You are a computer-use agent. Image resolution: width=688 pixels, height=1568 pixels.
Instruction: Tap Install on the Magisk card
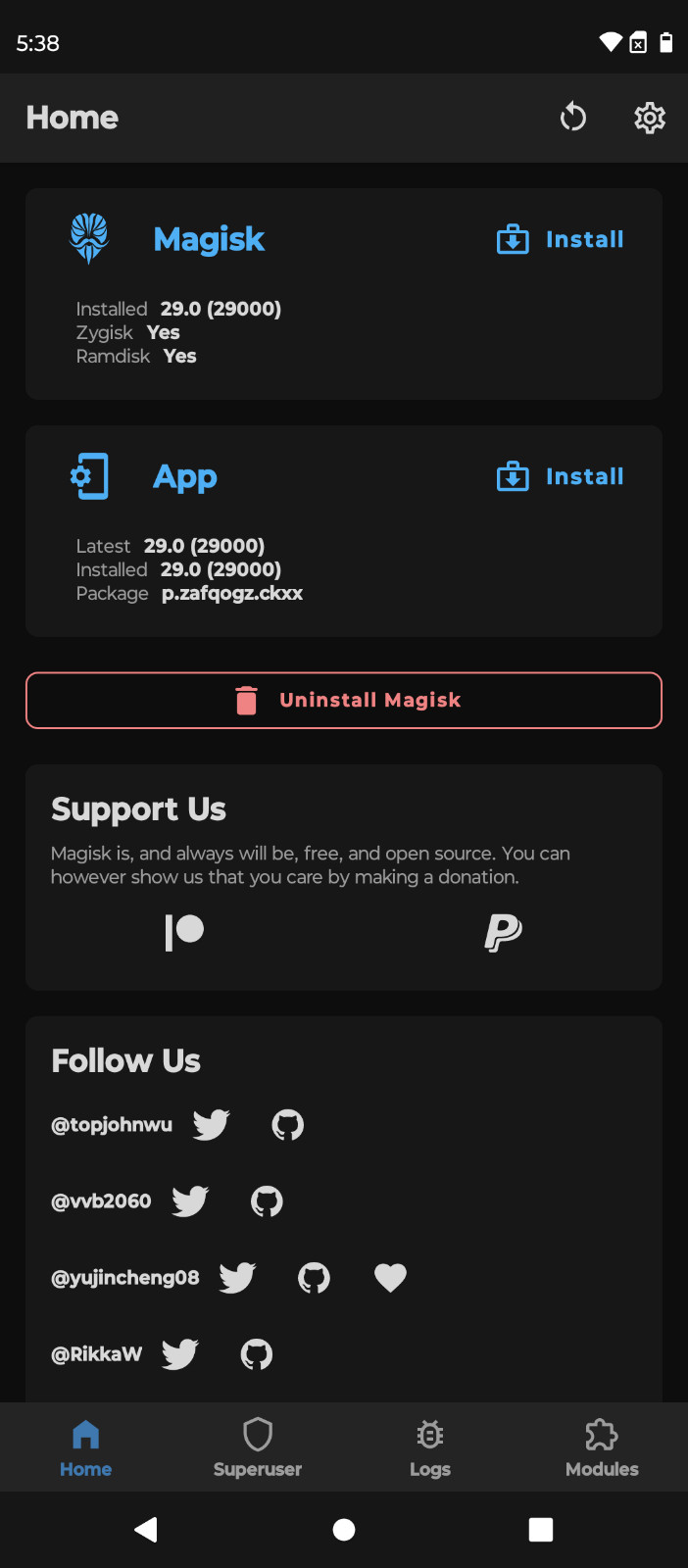click(x=561, y=239)
